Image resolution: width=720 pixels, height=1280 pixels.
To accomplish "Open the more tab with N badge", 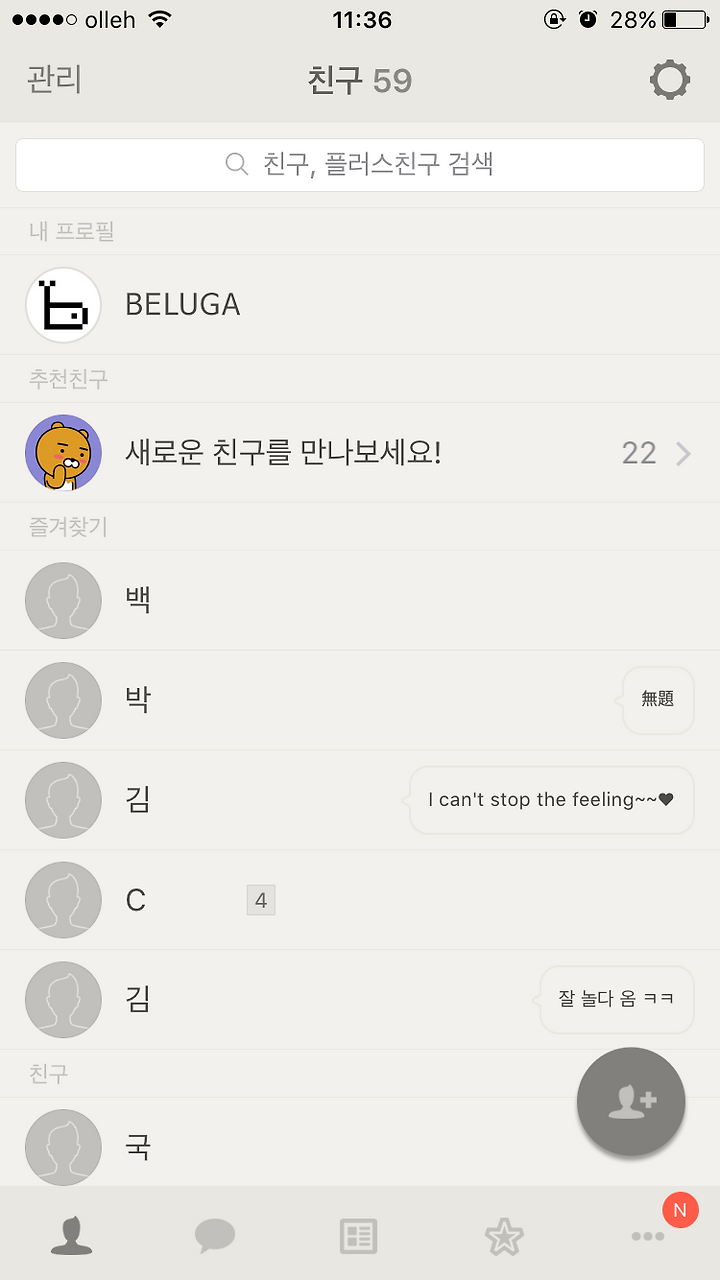I will click(648, 1236).
